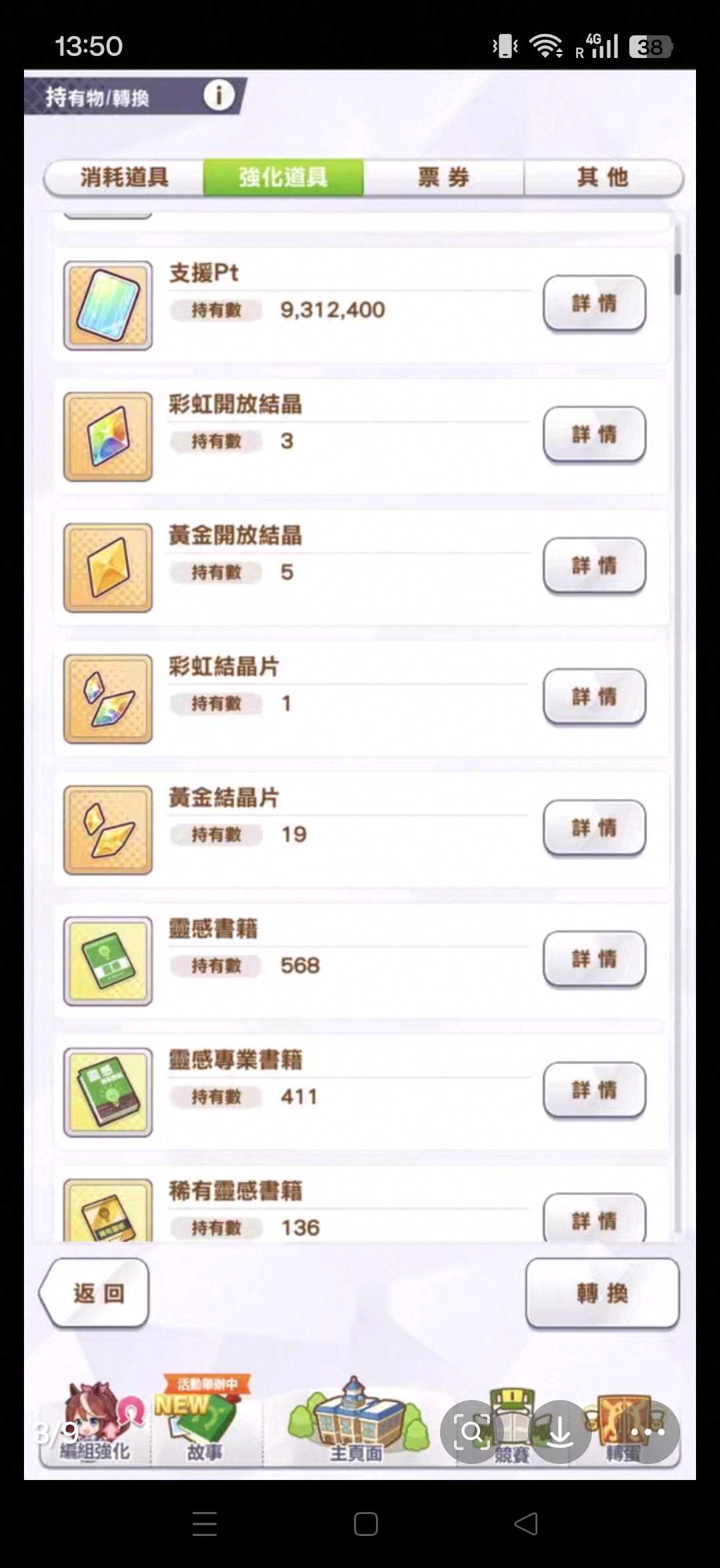Screen dimensions: 720x1568
Task: View 詳情 for 稀有靈感書籍
Action: point(594,1220)
